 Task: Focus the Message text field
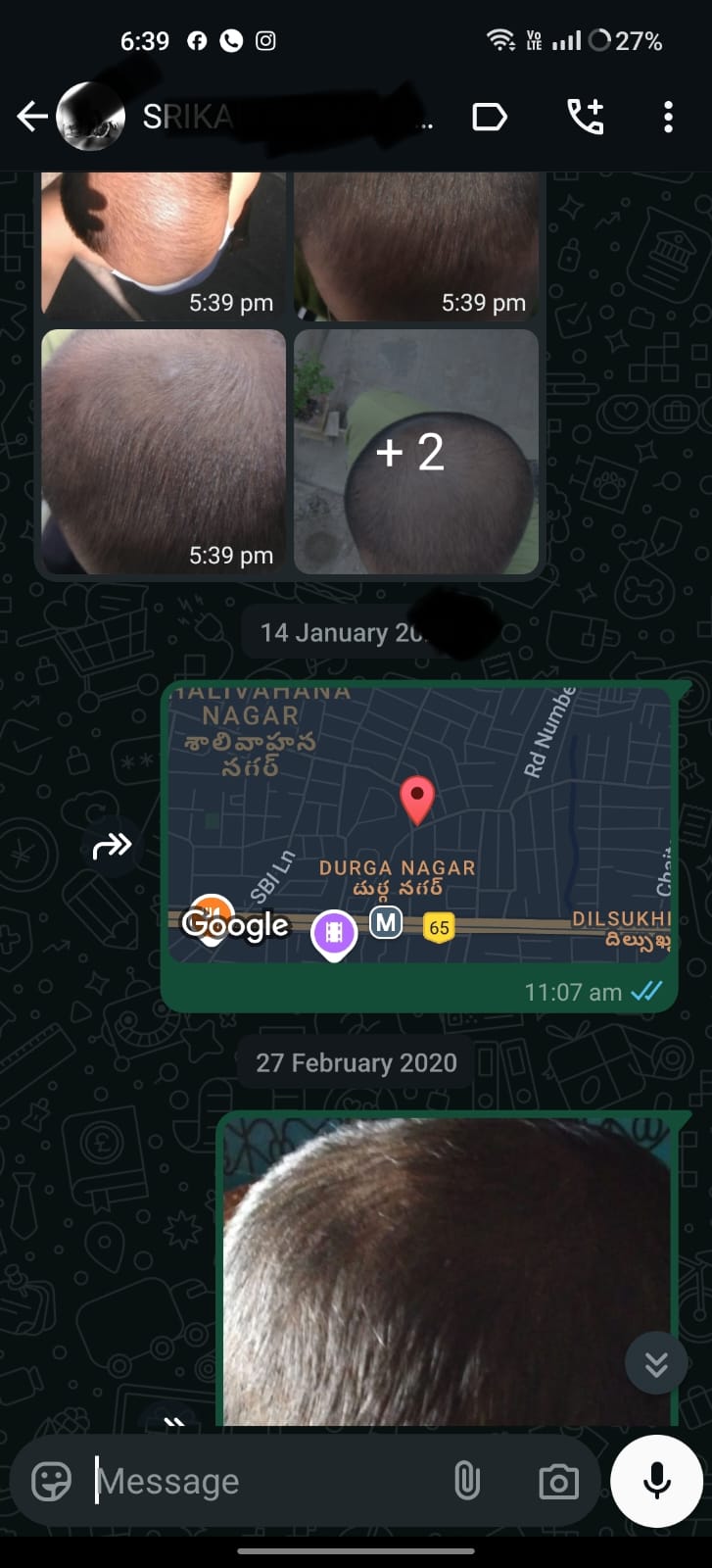pos(264,1481)
